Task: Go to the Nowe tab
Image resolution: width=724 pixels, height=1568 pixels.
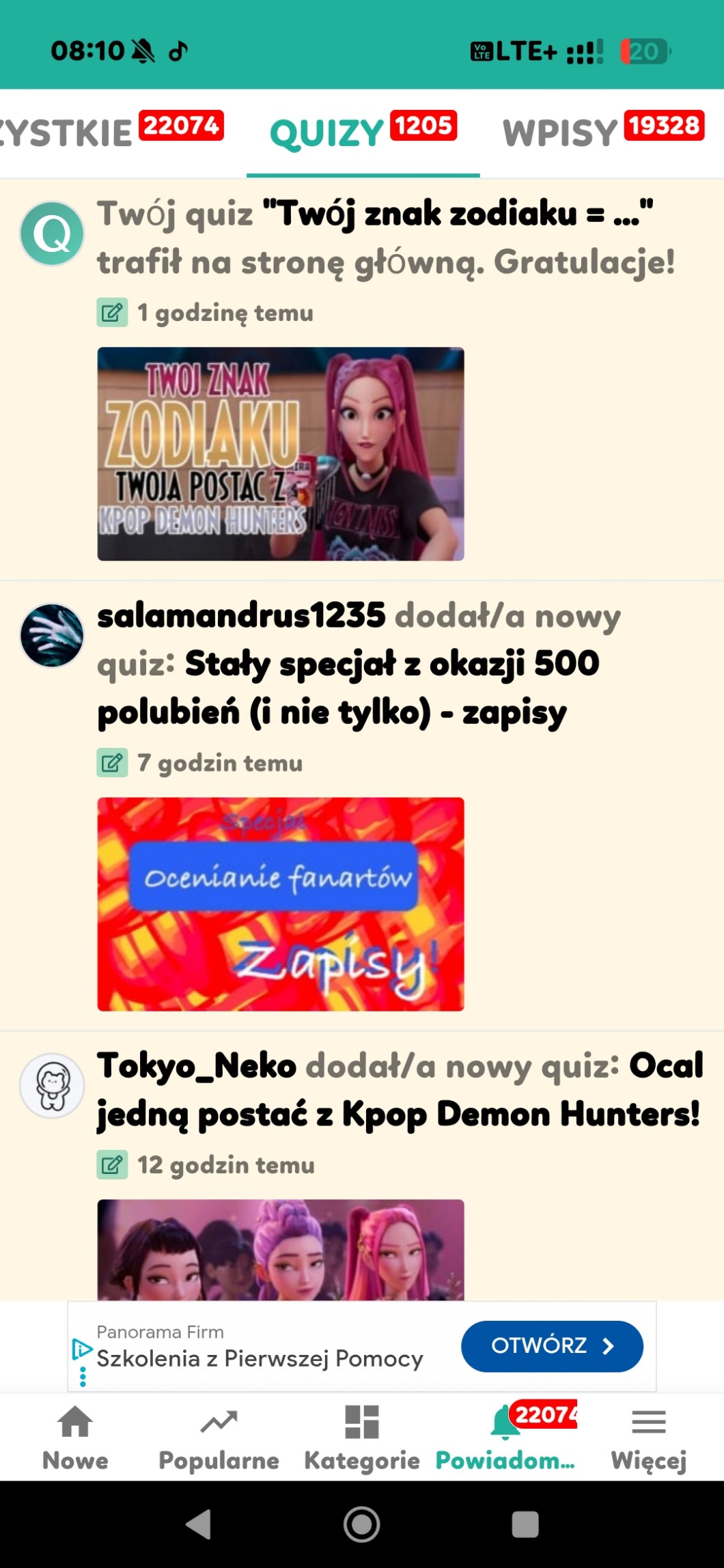Action: pos(75,1438)
